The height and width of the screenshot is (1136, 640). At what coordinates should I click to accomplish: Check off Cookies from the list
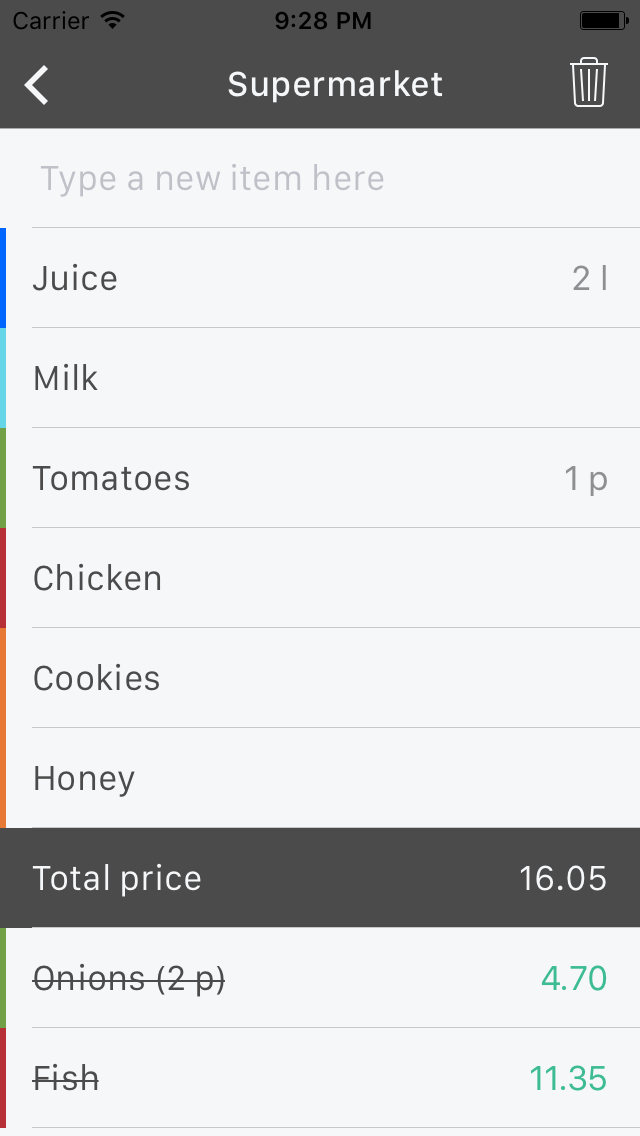point(320,678)
